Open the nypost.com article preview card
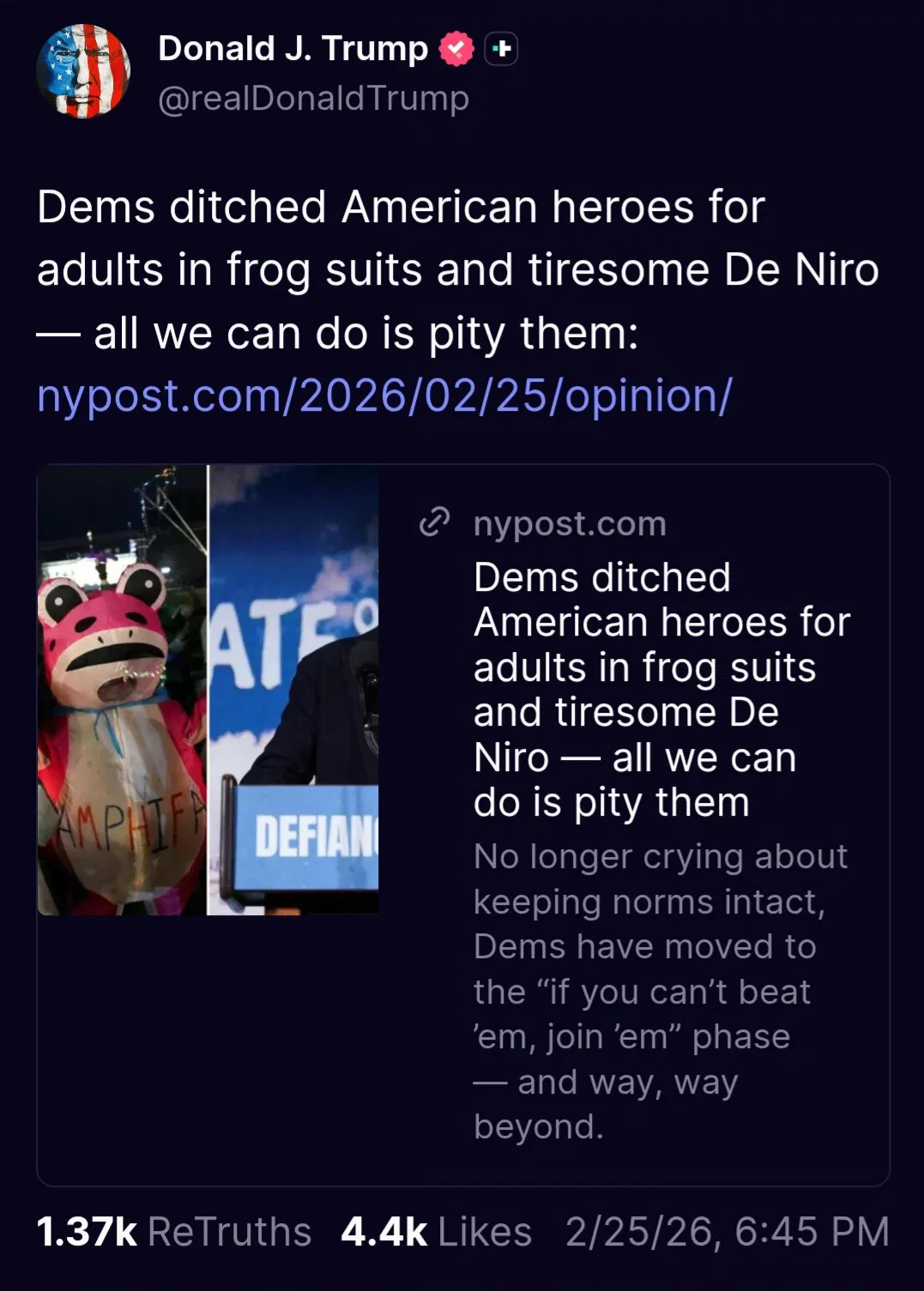This screenshot has height=1291, width=924. pos(463,823)
